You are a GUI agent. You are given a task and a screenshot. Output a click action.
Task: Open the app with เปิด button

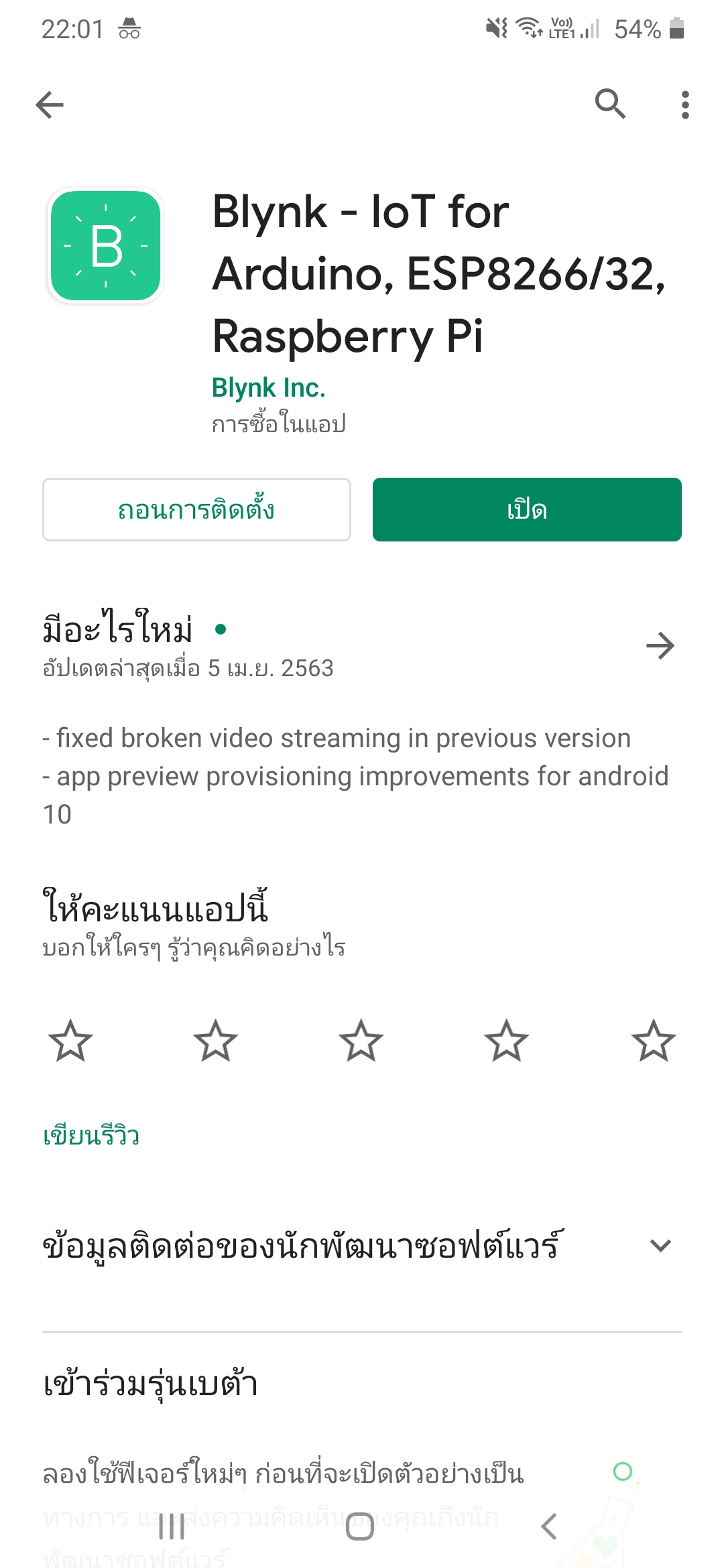527,509
